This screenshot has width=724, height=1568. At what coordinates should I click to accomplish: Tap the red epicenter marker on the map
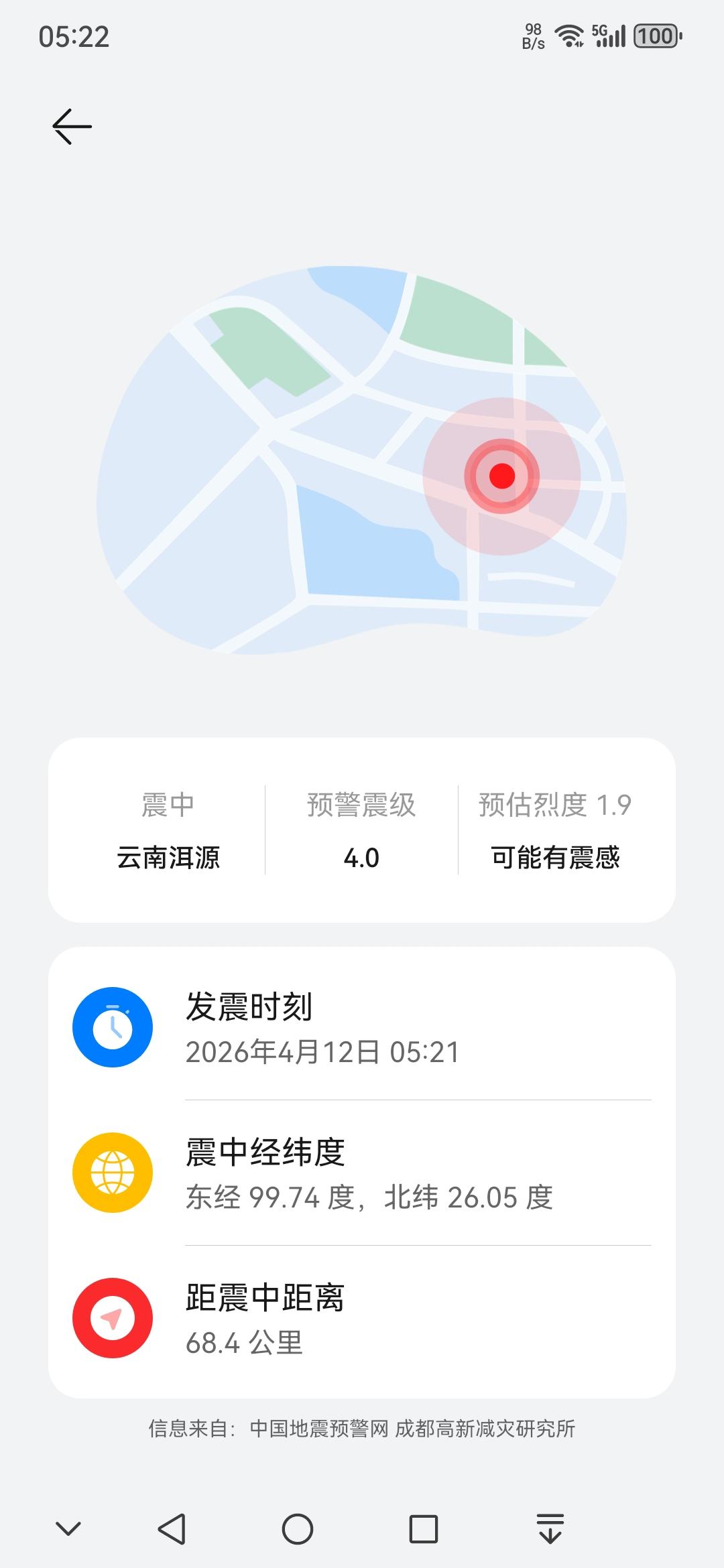(x=501, y=476)
